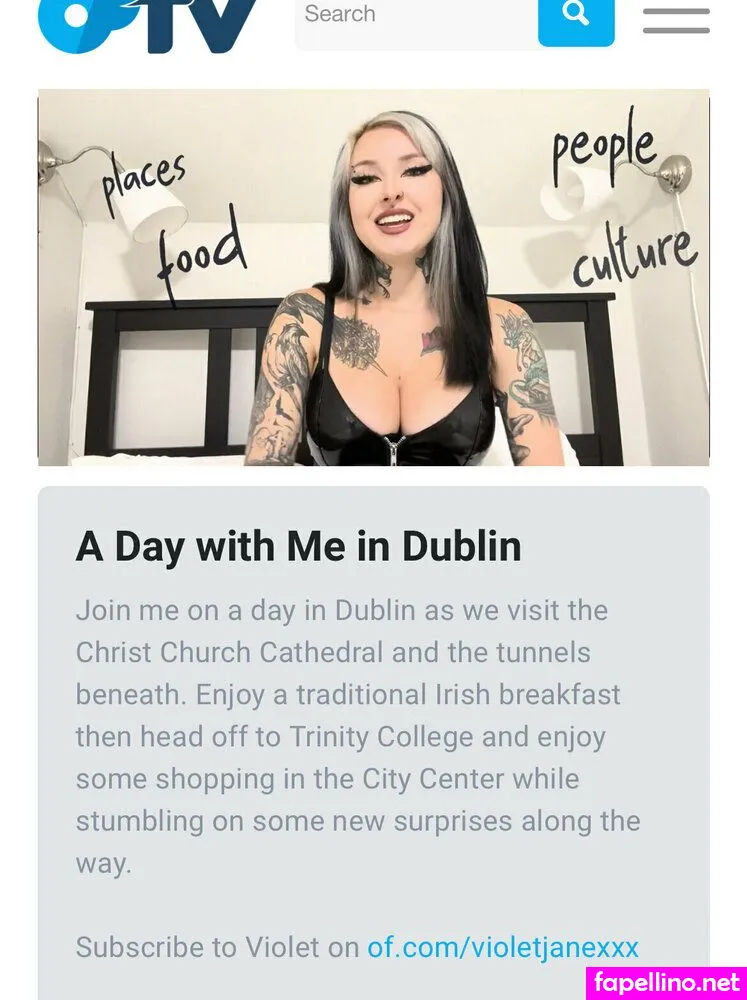Open the Dublin video thumbnail
This screenshot has width=747, height=1000.
coord(373,277)
